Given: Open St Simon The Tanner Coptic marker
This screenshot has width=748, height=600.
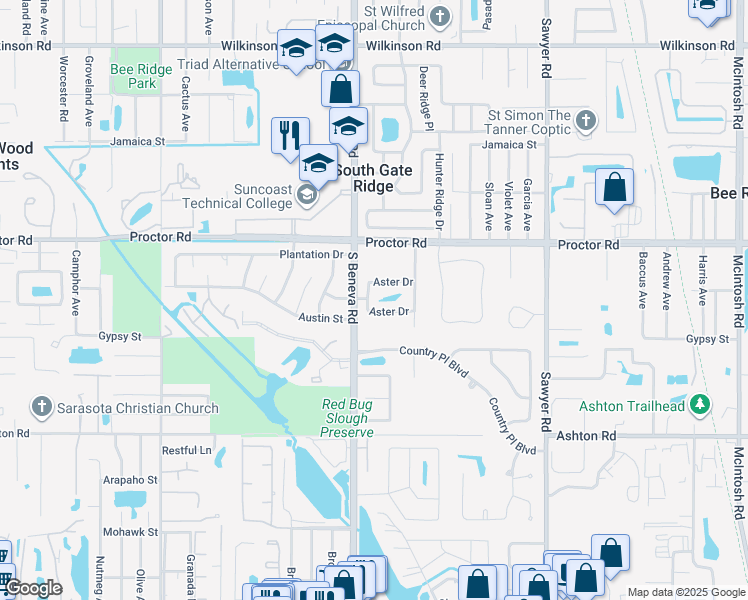Looking at the screenshot, I should [585, 122].
